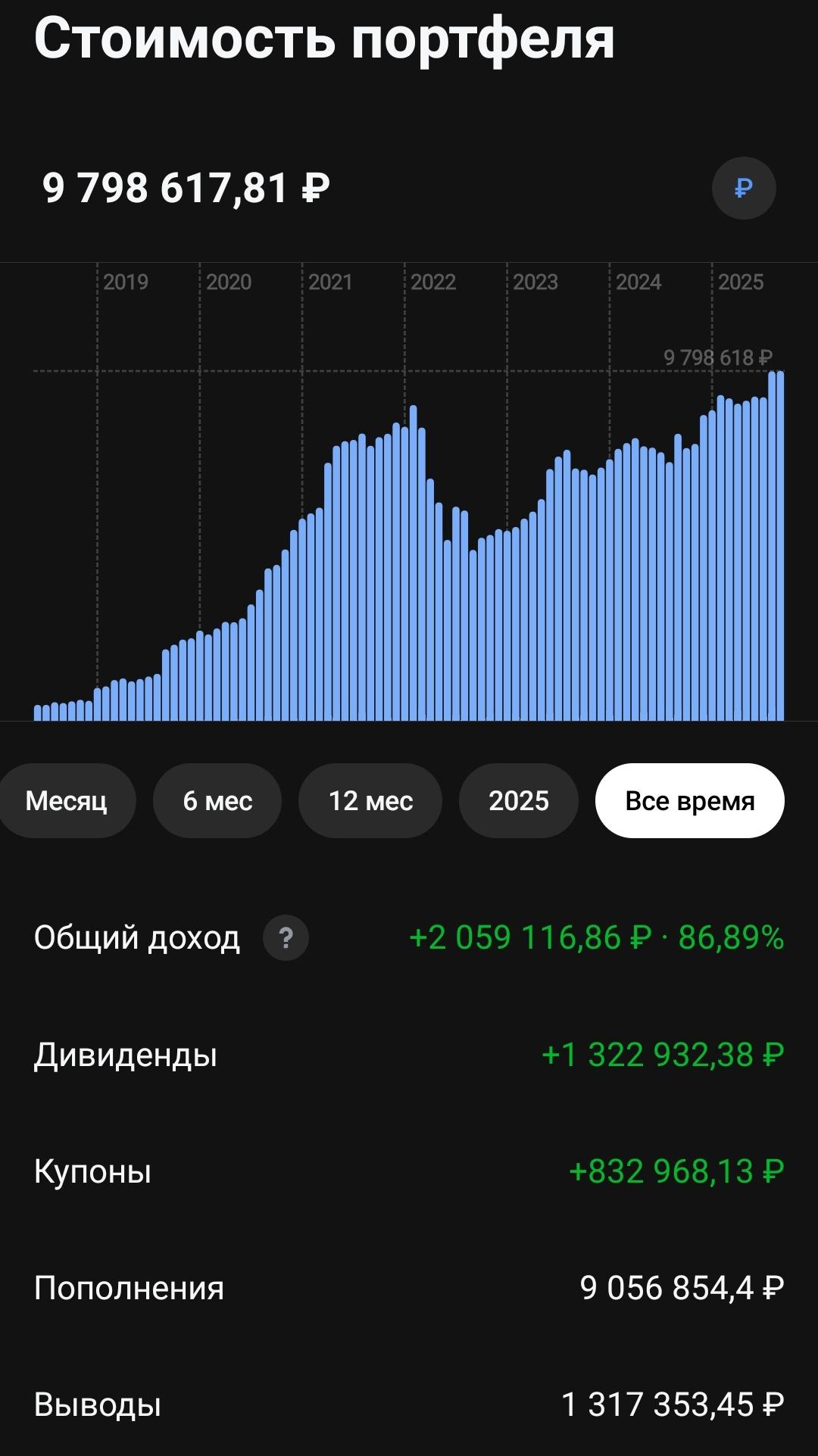Choose the 2025 period chip
818x1456 pixels.
(x=519, y=800)
